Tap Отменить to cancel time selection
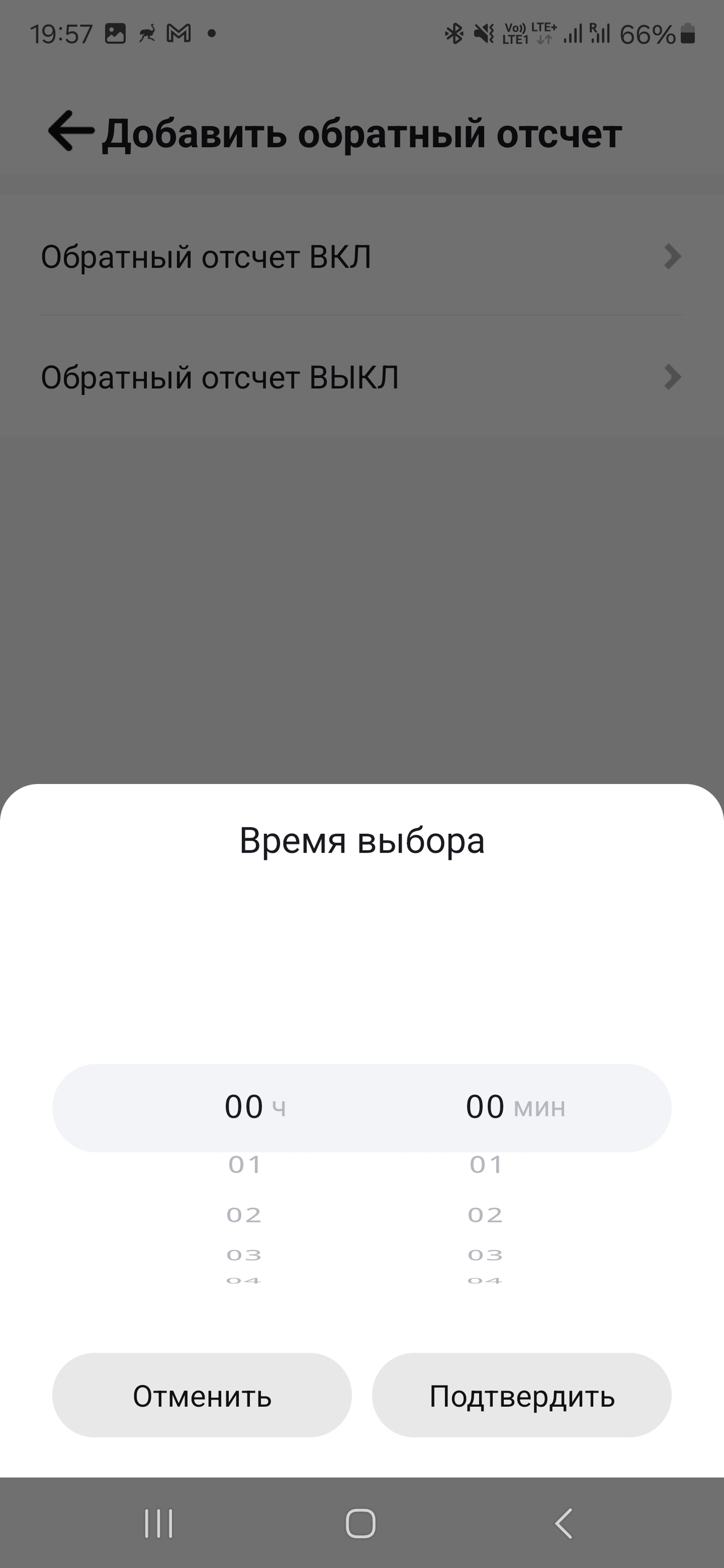The height and width of the screenshot is (1568, 724). [x=201, y=1396]
